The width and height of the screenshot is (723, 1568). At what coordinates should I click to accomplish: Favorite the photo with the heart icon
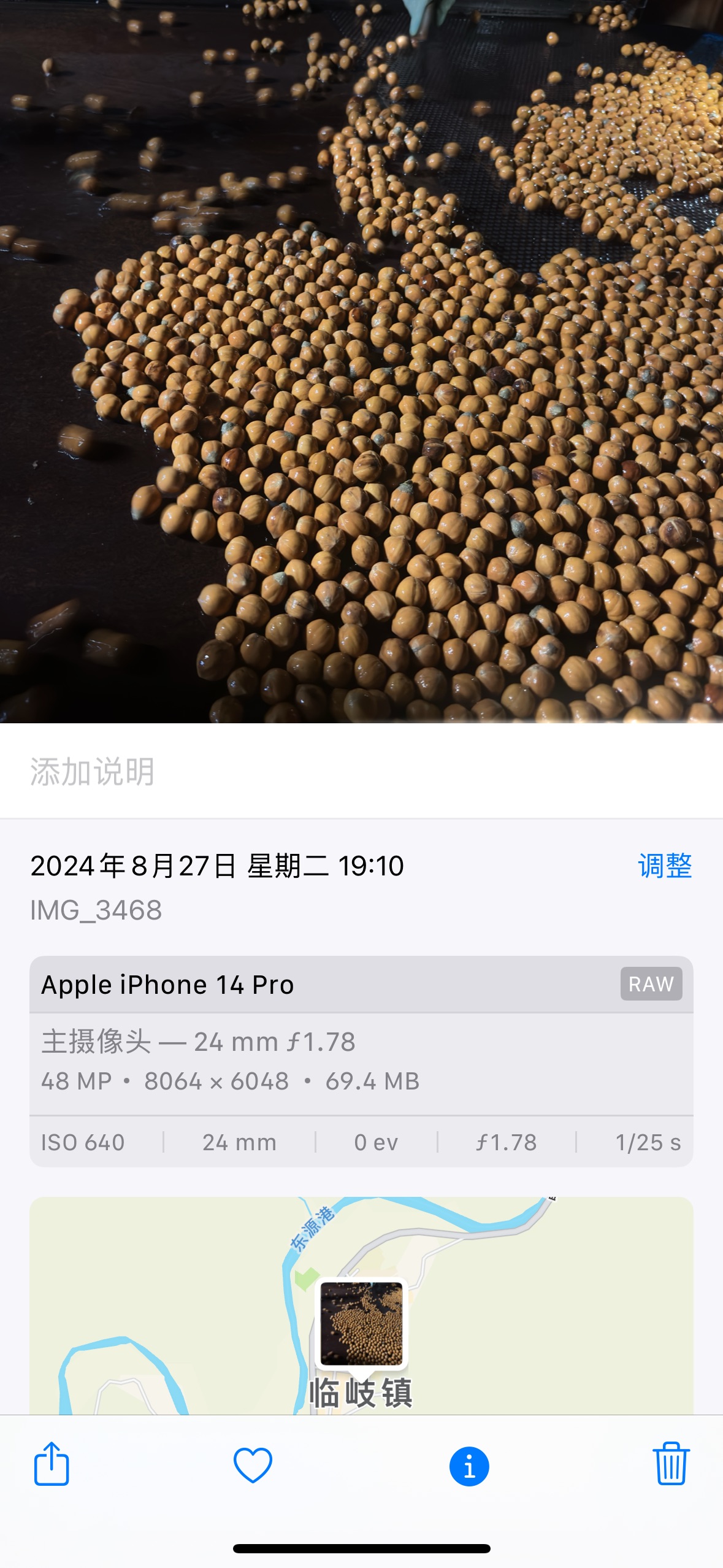pos(253,1465)
